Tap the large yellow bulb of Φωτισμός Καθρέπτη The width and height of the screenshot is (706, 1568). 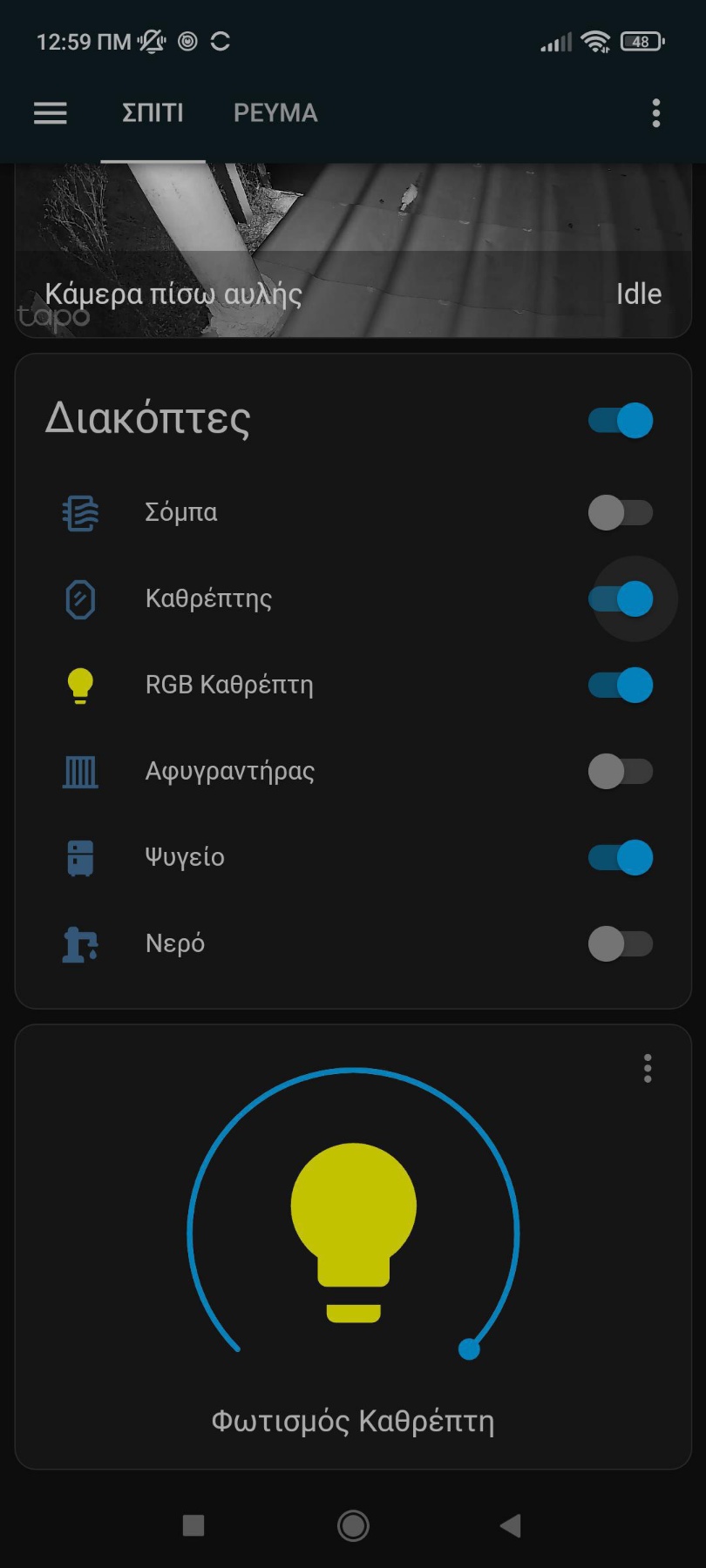[x=352, y=1220]
